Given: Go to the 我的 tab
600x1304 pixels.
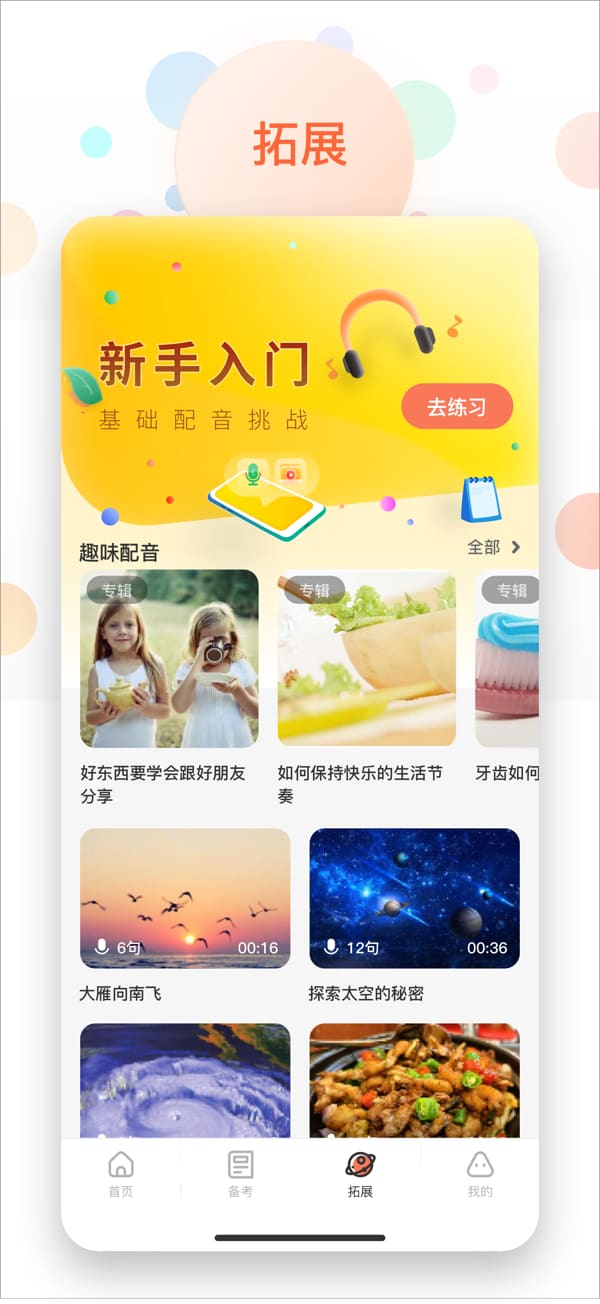Looking at the screenshot, I should 480,1174.
